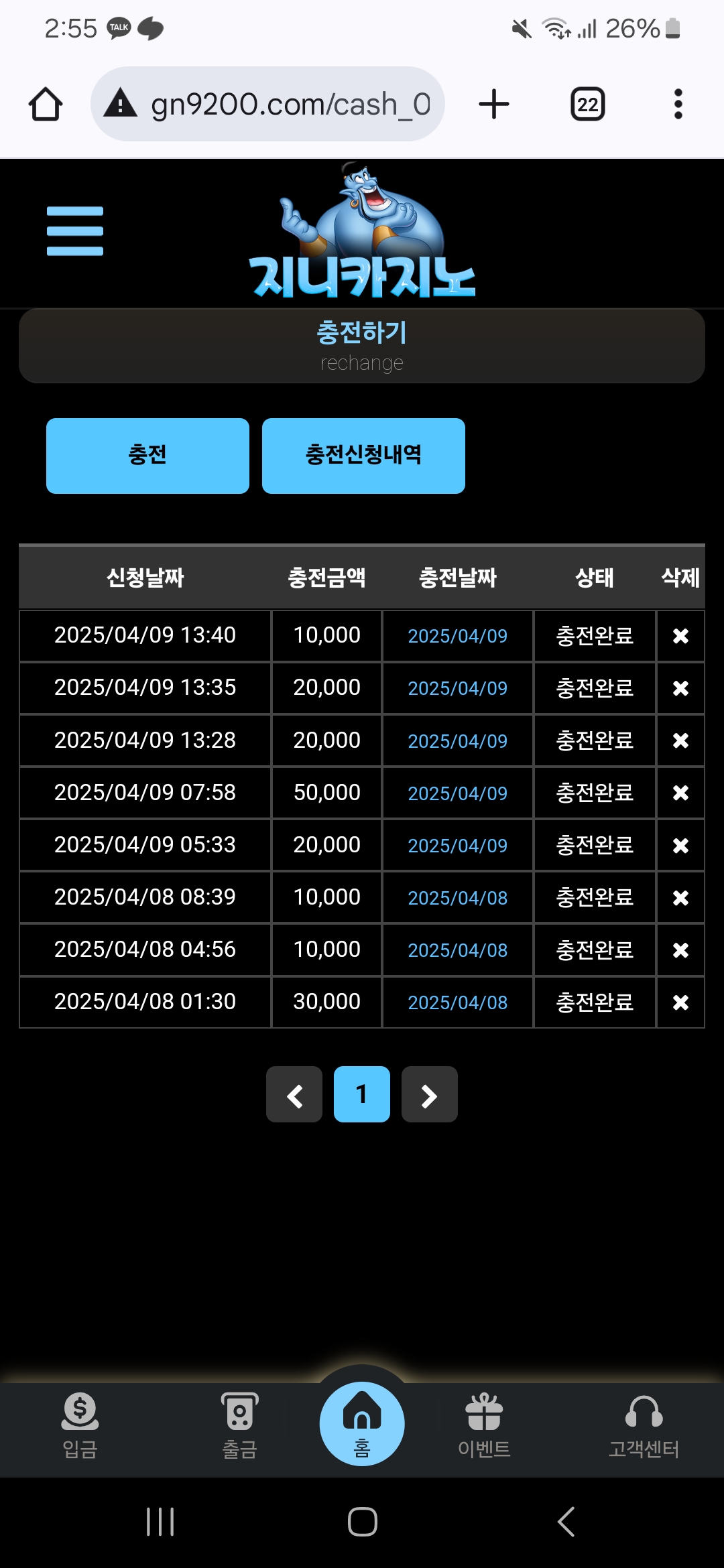724x1568 pixels.
Task: Open 출금 in bottom navigation
Action: point(240,1425)
